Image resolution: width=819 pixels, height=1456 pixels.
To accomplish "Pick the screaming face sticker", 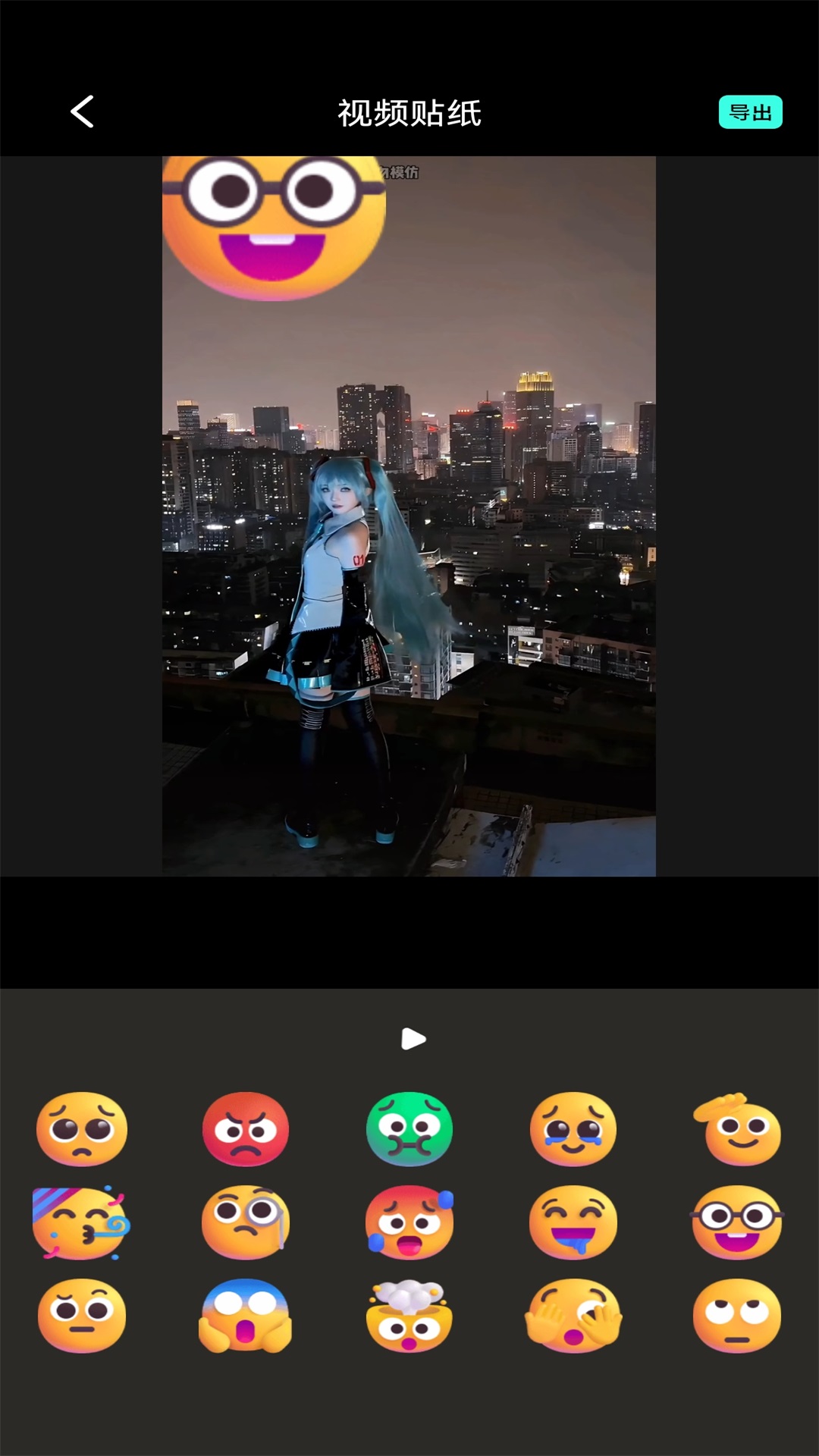I will point(246,1316).
